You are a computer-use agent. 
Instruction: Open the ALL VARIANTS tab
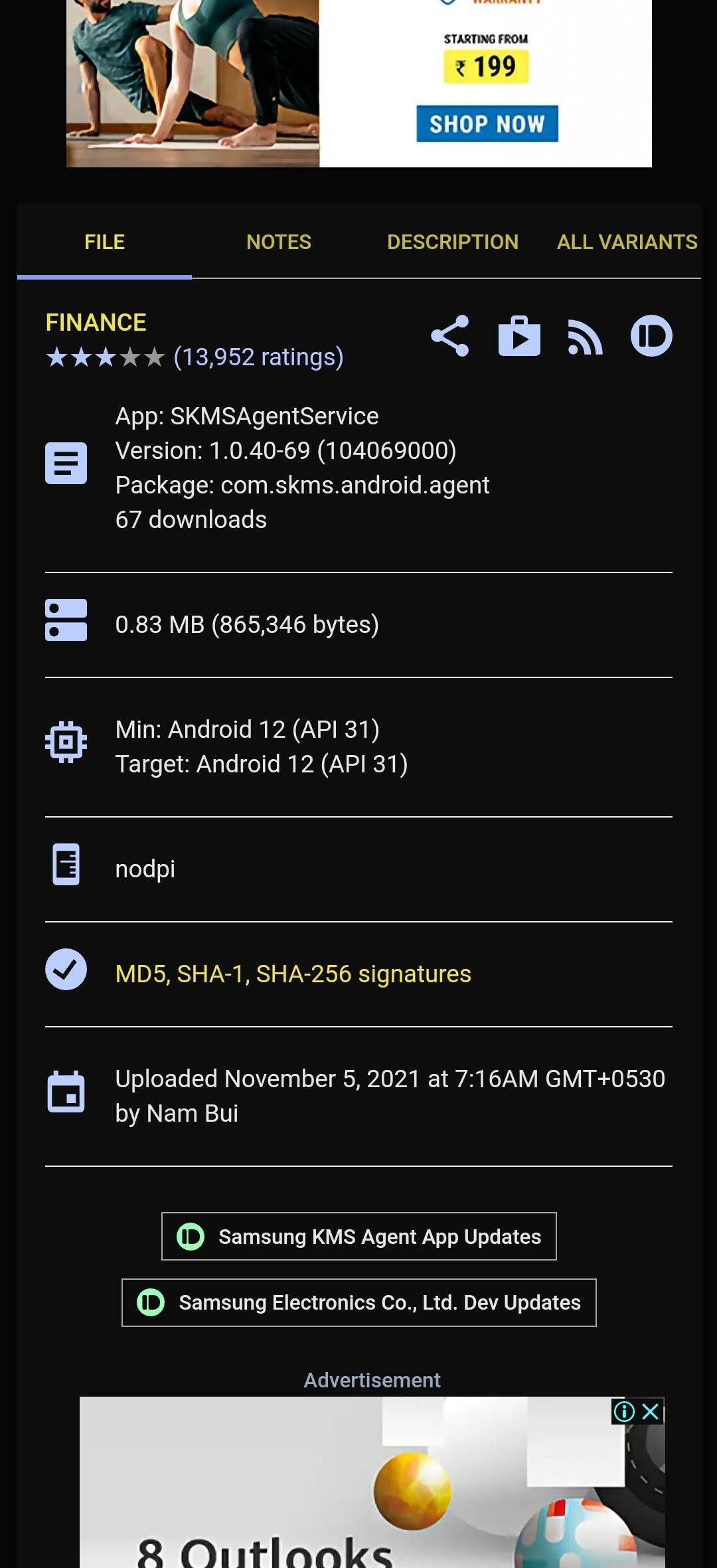coord(627,242)
